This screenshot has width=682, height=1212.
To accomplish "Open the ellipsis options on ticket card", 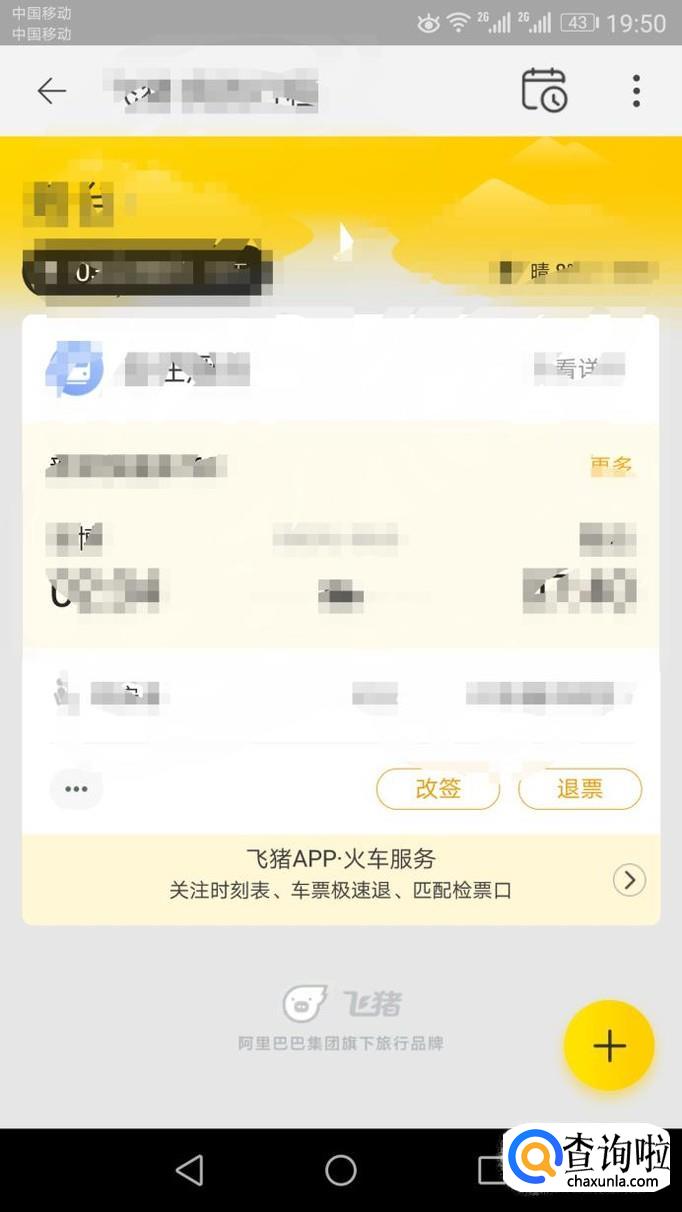I will 77,789.
